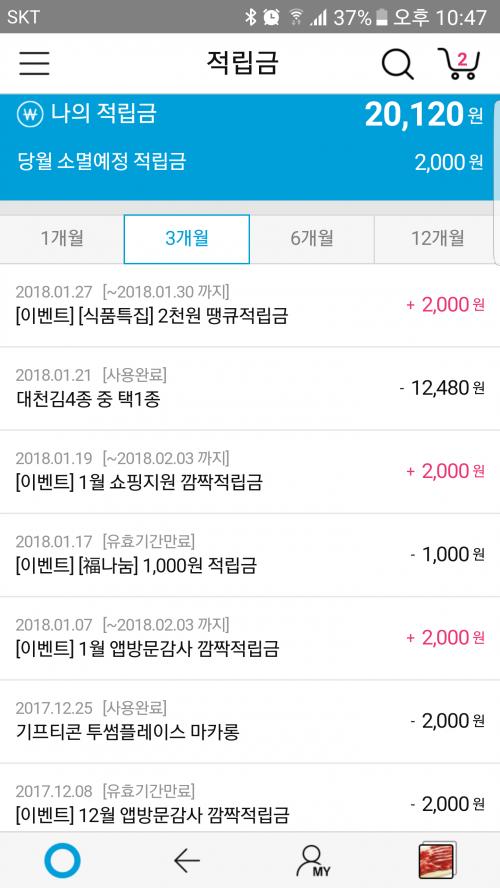Show the 12개월 period tab
Image resolution: width=500 pixels, height=888 pixels.
437,239
